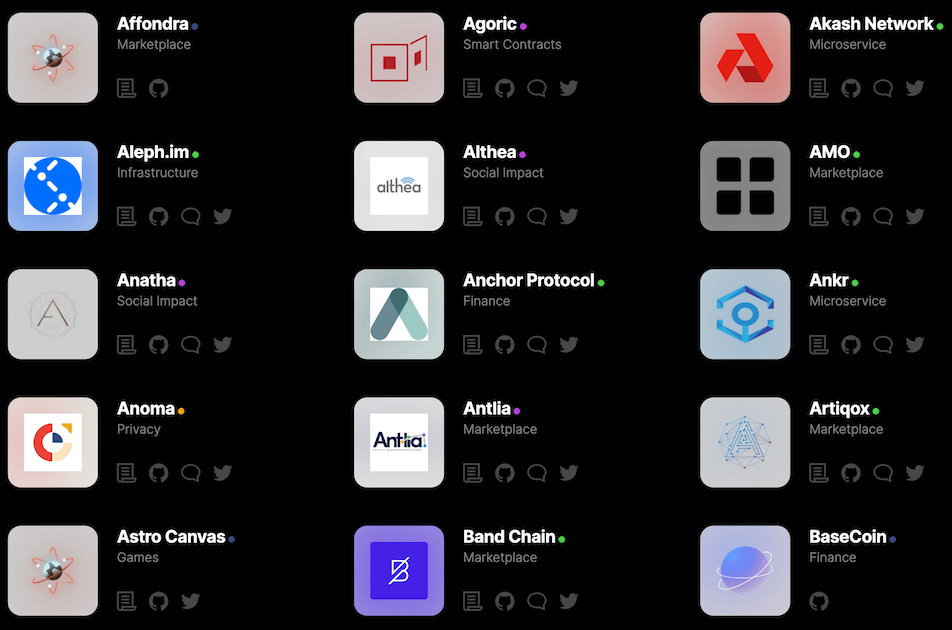Open Affondra's GitHub icon
Image resolution: width=952 pixels, height=630 pixels.
click(158, 88)
